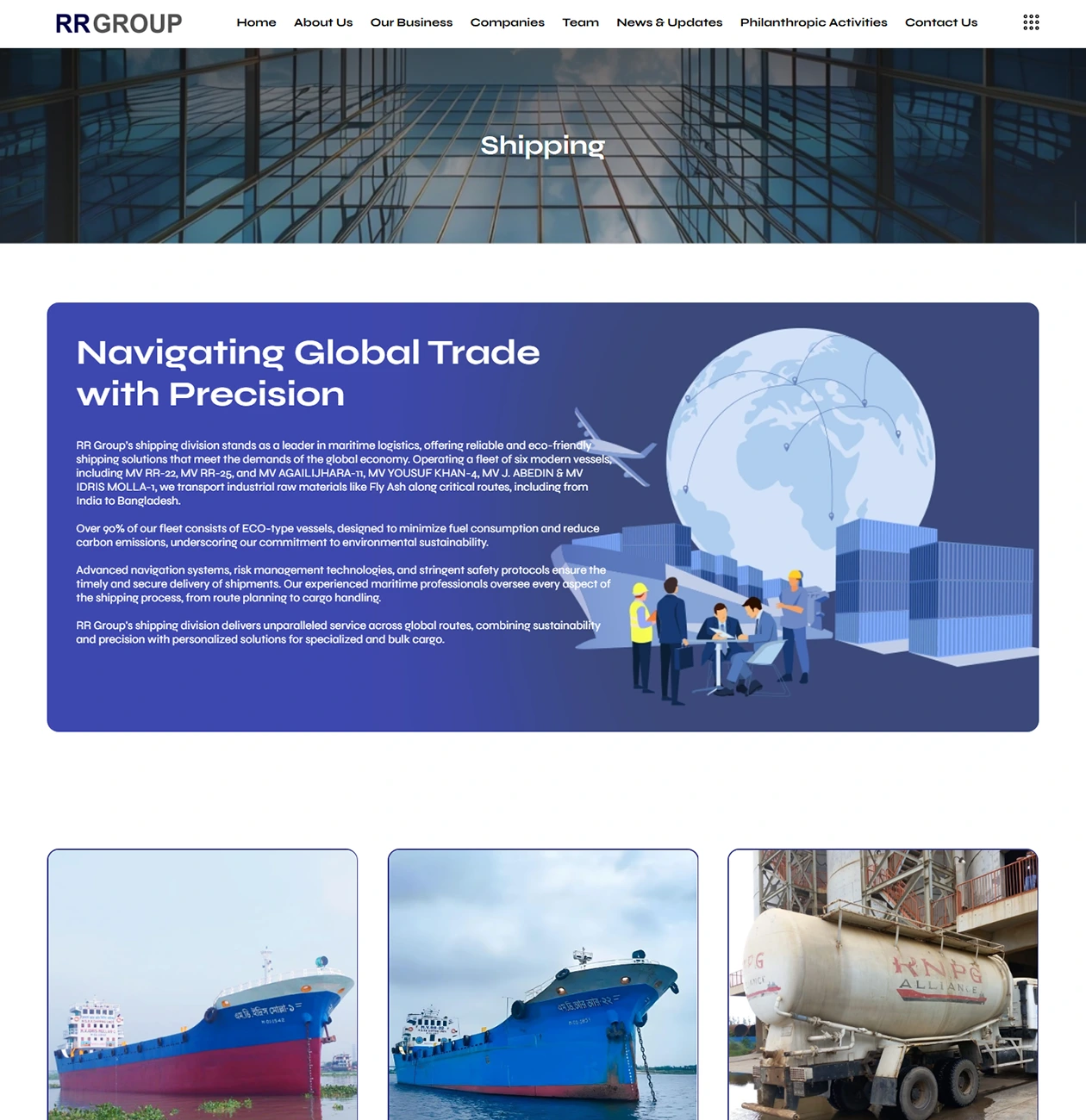The image size is (1086, 1120).
Task: Open News & Updates
Action: tap(669, 22)
